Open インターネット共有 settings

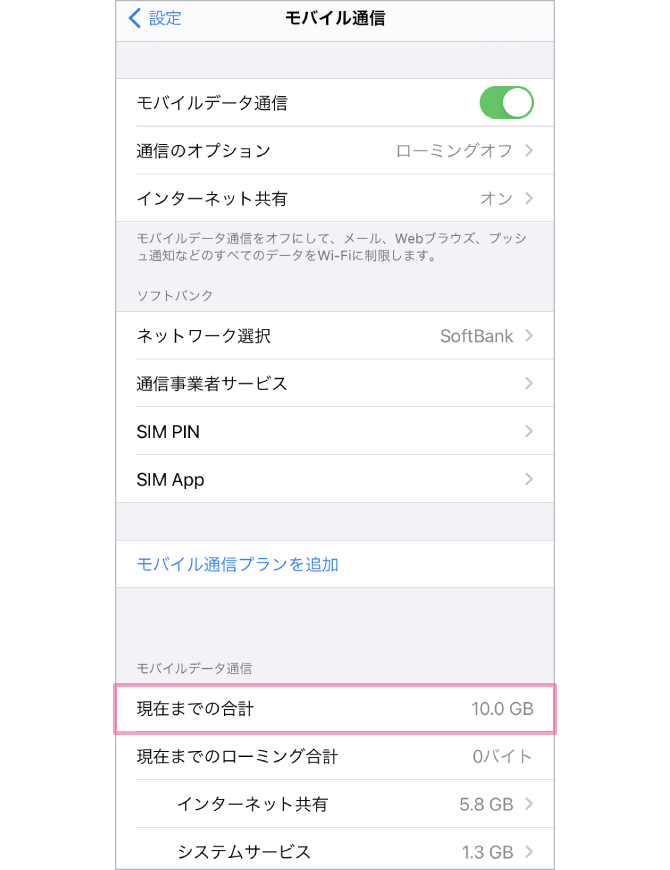(x=334, y=198)
